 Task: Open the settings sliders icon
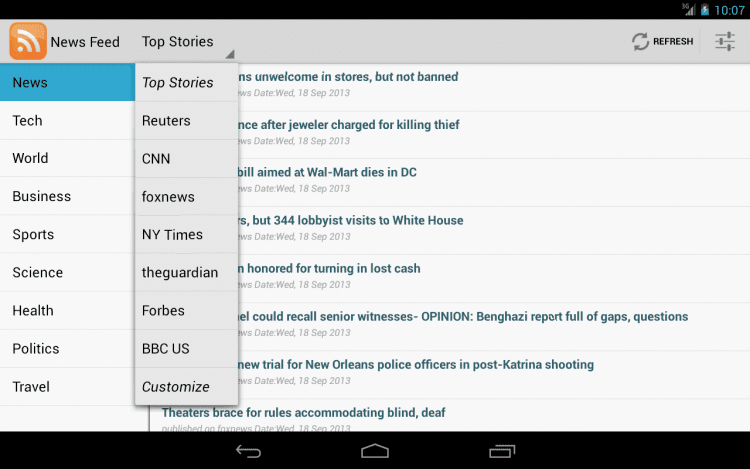(x=725, y=42)
